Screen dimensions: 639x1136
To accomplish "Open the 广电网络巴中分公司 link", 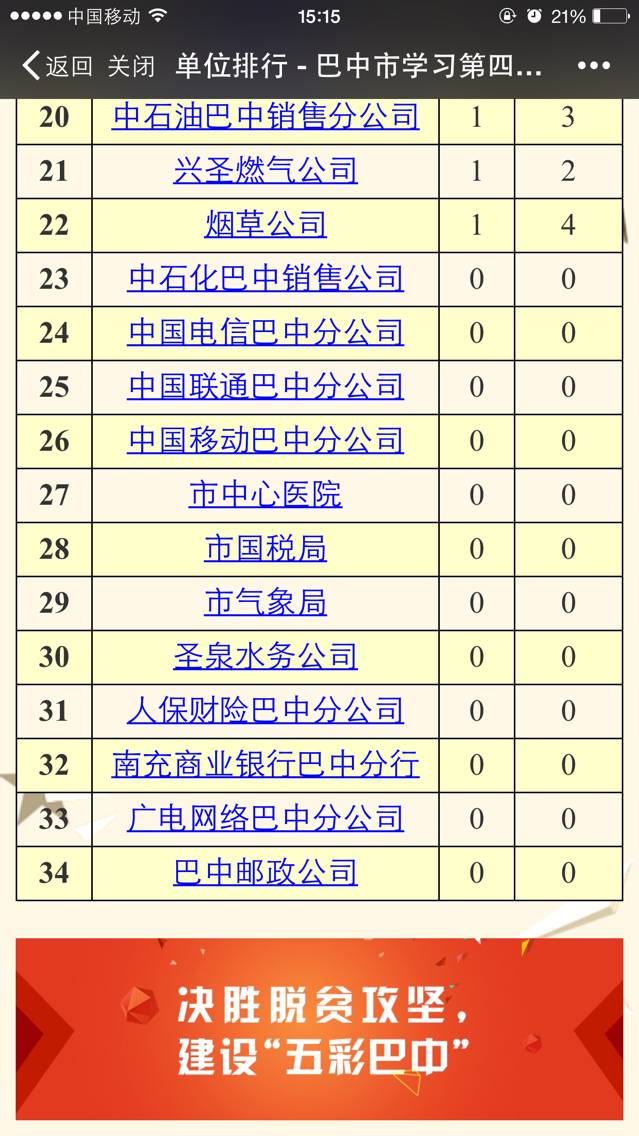I will click(265, 819).
